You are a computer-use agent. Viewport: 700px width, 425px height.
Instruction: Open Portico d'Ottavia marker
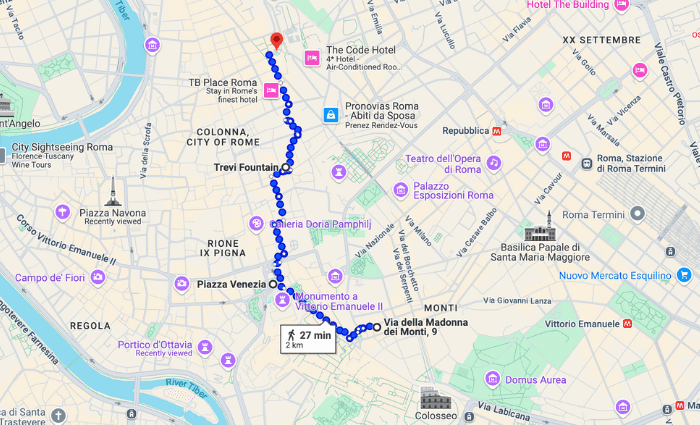click(x=205, y=347)
